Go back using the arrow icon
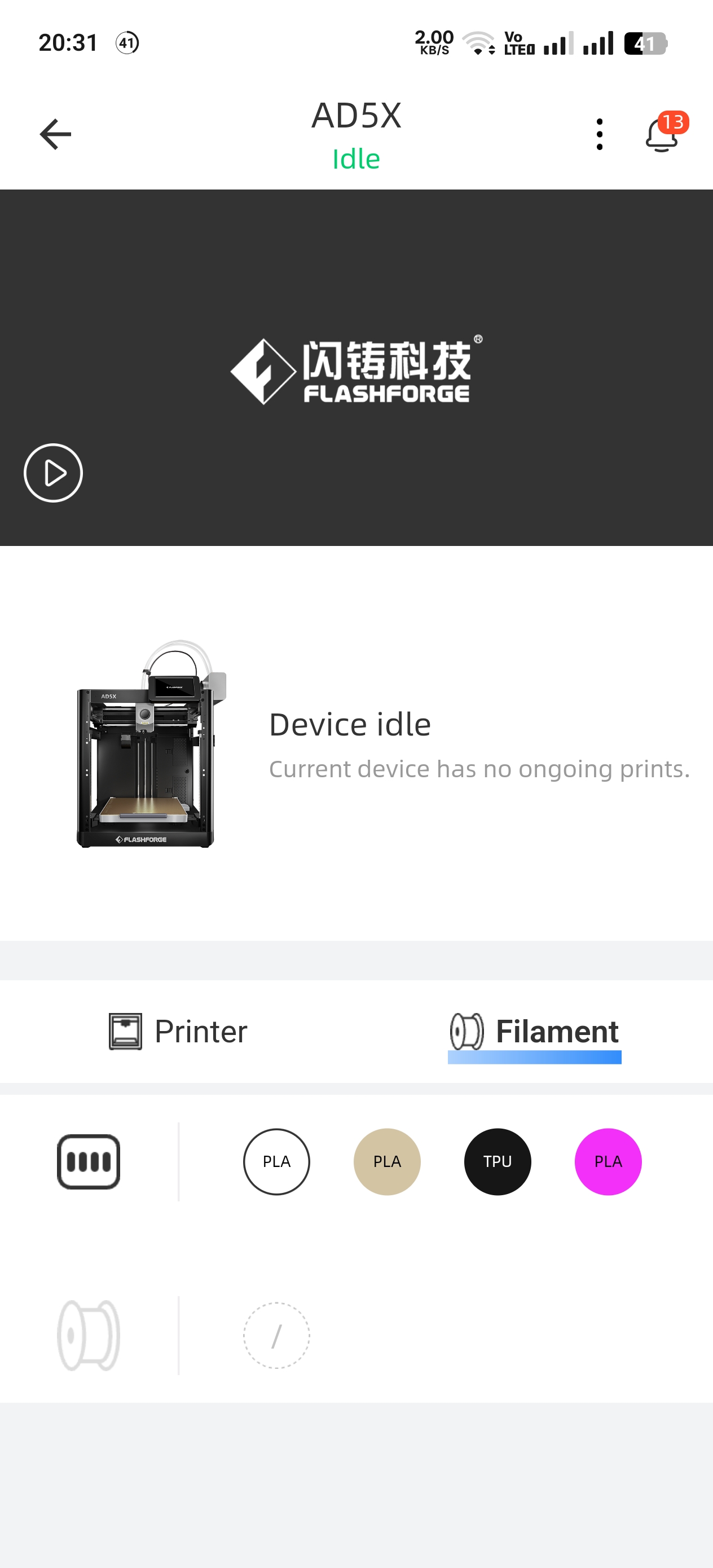This screenshot has height=1568, width=713. tap(55, 134)
